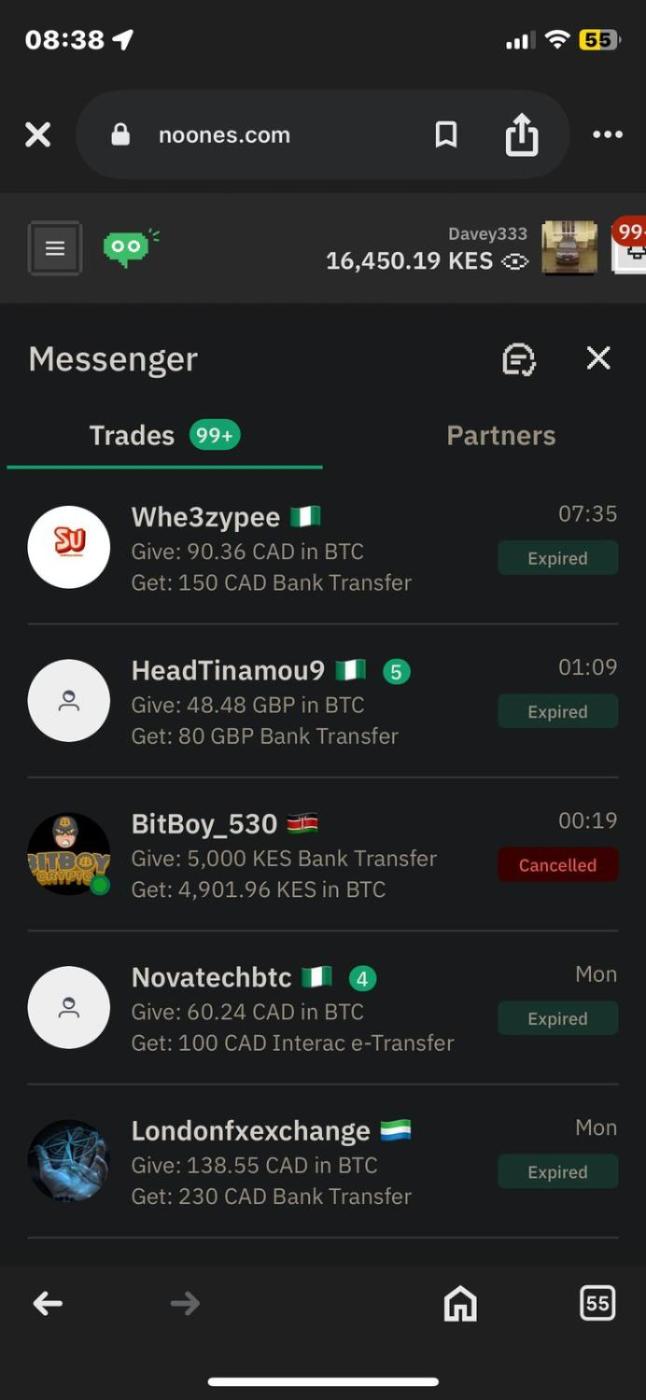Viewport: 646px width, 1400px height.
Task: Close the in-app browser
Action: [x=38, y=135]
